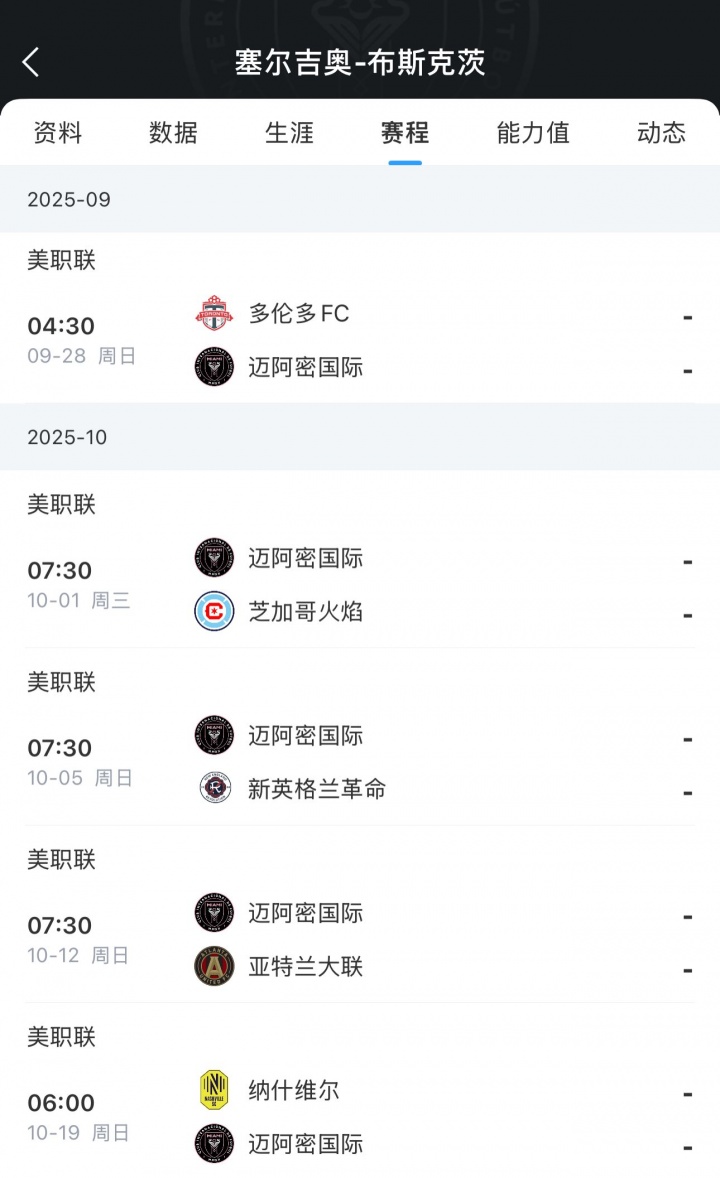View the 纳什维尔 vs 迈阿密国际 match
720x1178 pixels.
[360, 1117]
